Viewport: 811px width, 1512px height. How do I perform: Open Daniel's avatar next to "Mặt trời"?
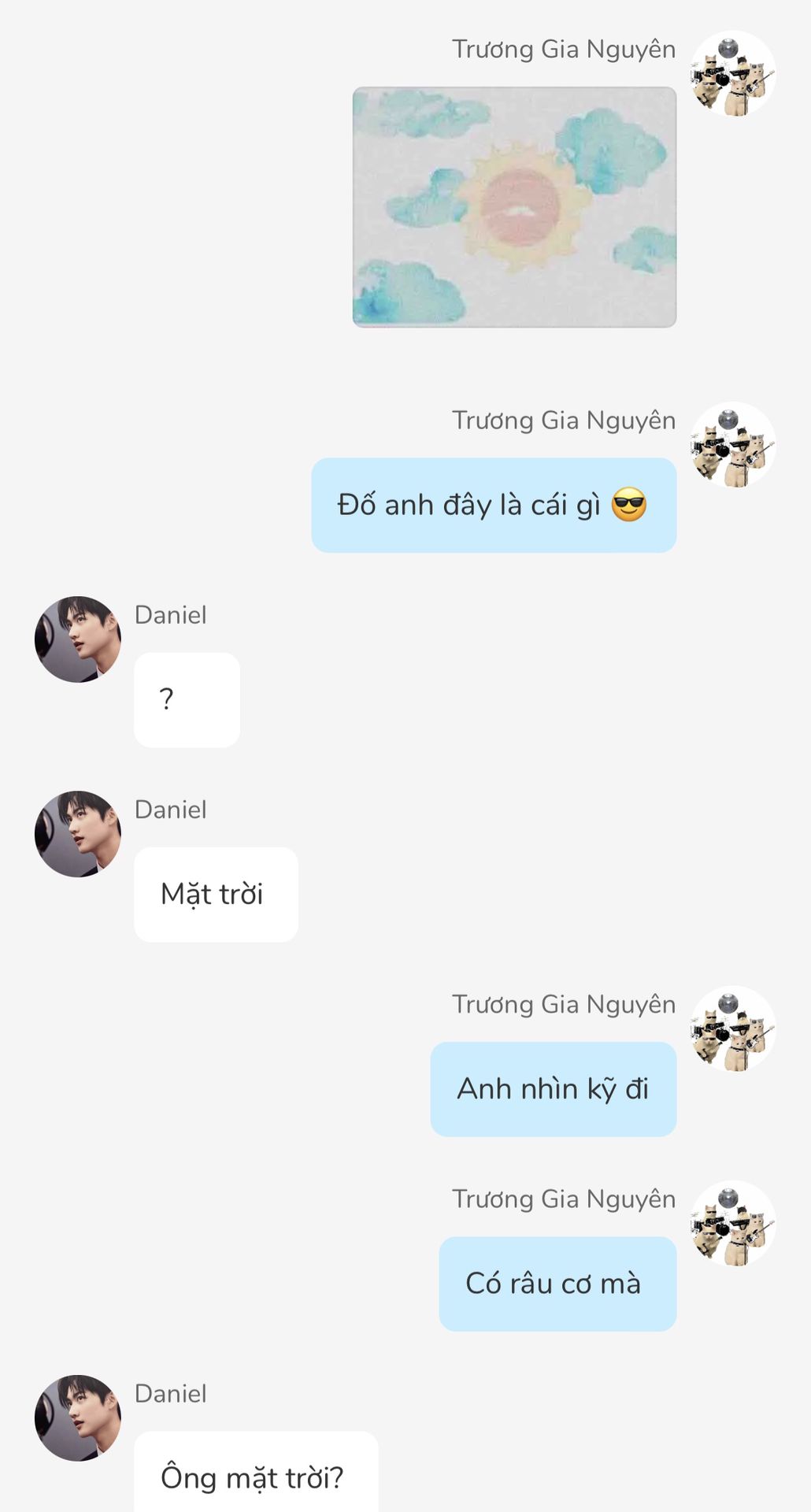[78, 834]
